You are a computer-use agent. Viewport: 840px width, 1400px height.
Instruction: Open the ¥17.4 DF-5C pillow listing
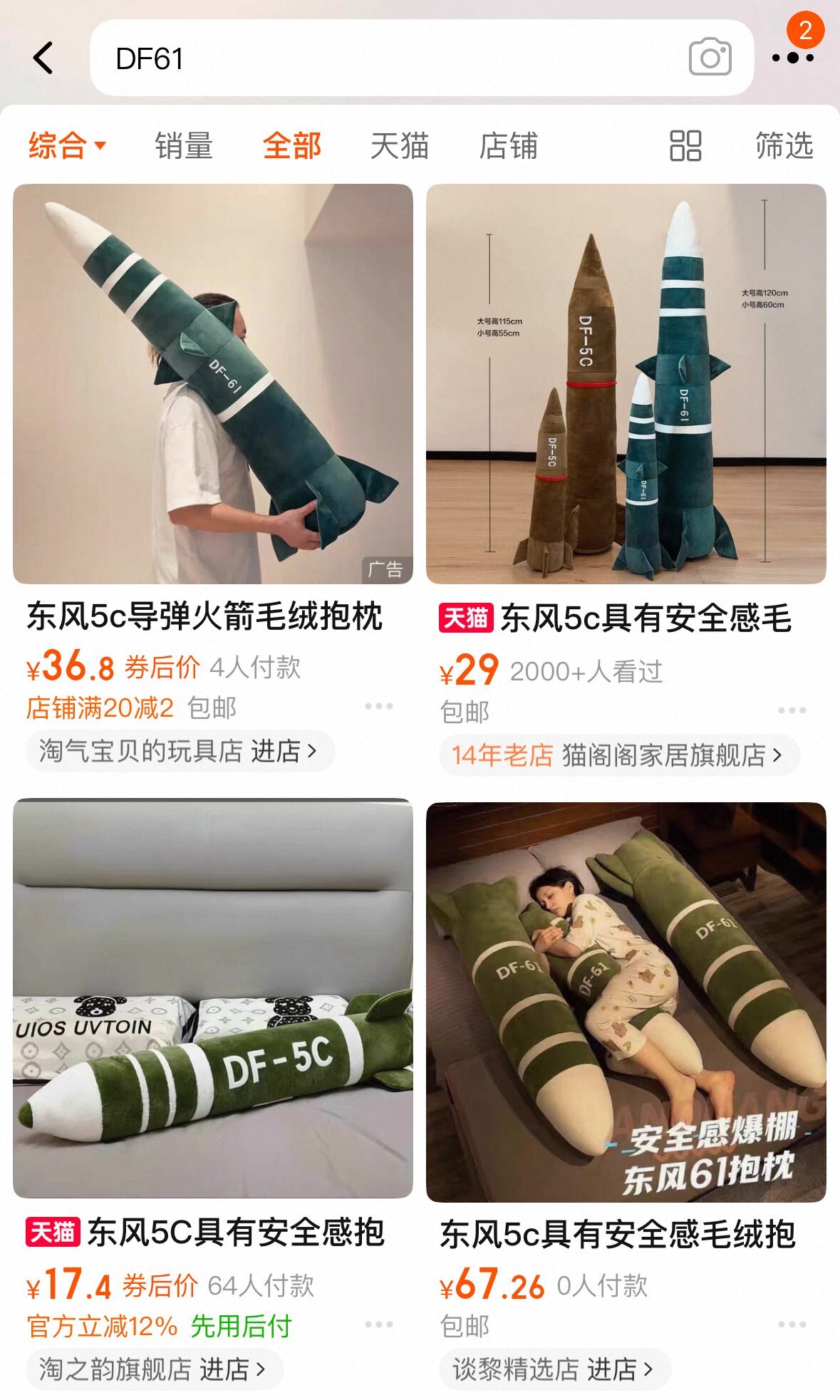(x=212, y=999)
